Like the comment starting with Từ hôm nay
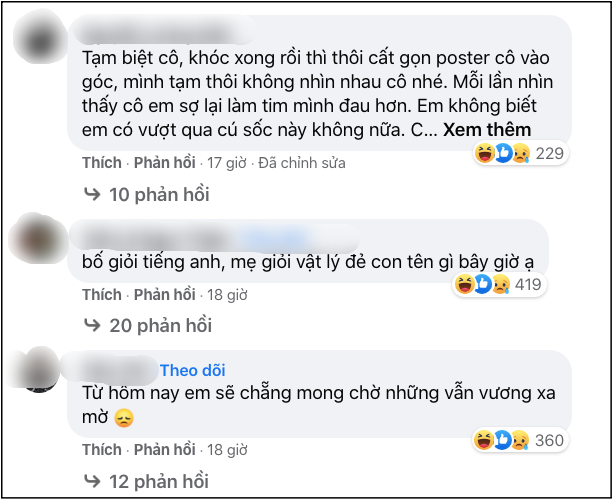 tap(101, 449)
